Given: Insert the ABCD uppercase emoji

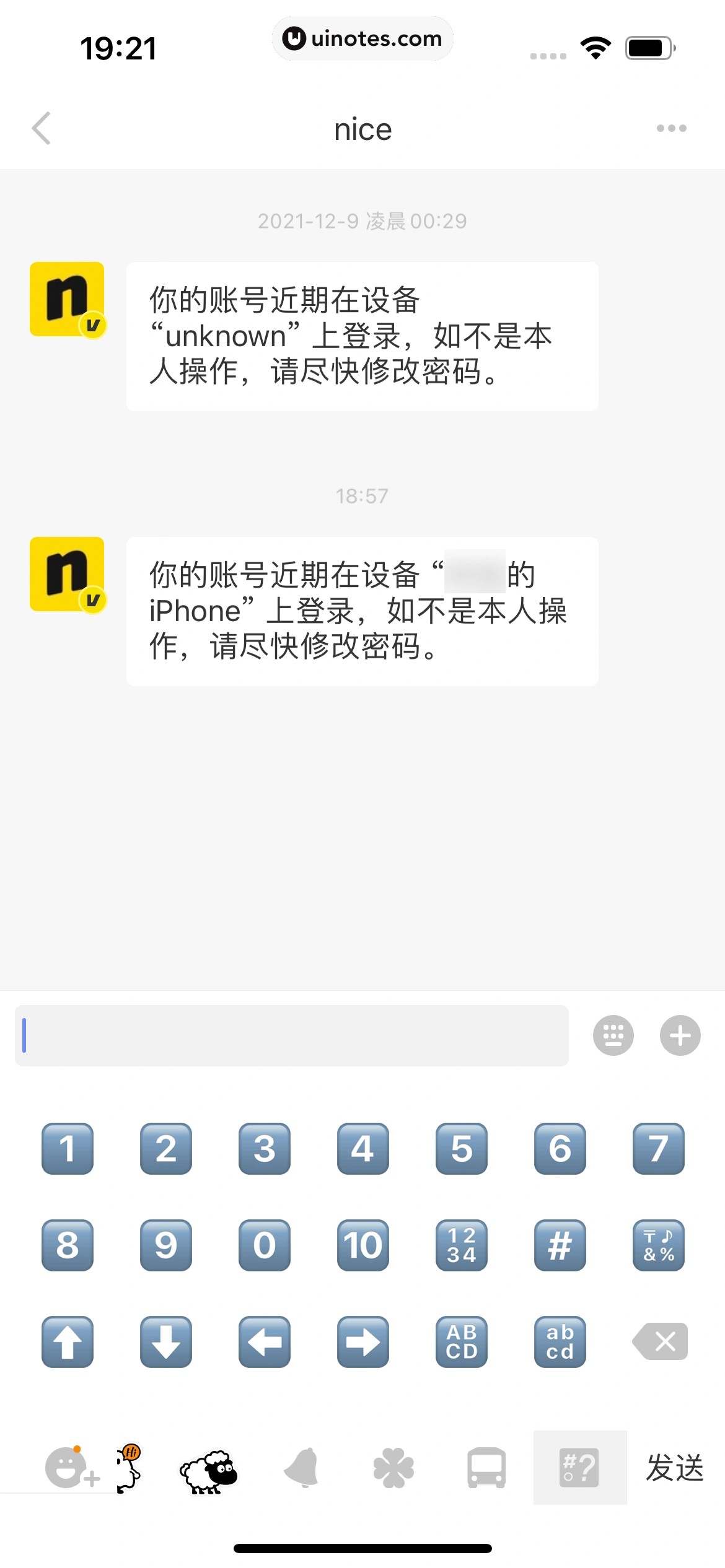Looking at the screenshot, I should click(x=462, y=1342).
